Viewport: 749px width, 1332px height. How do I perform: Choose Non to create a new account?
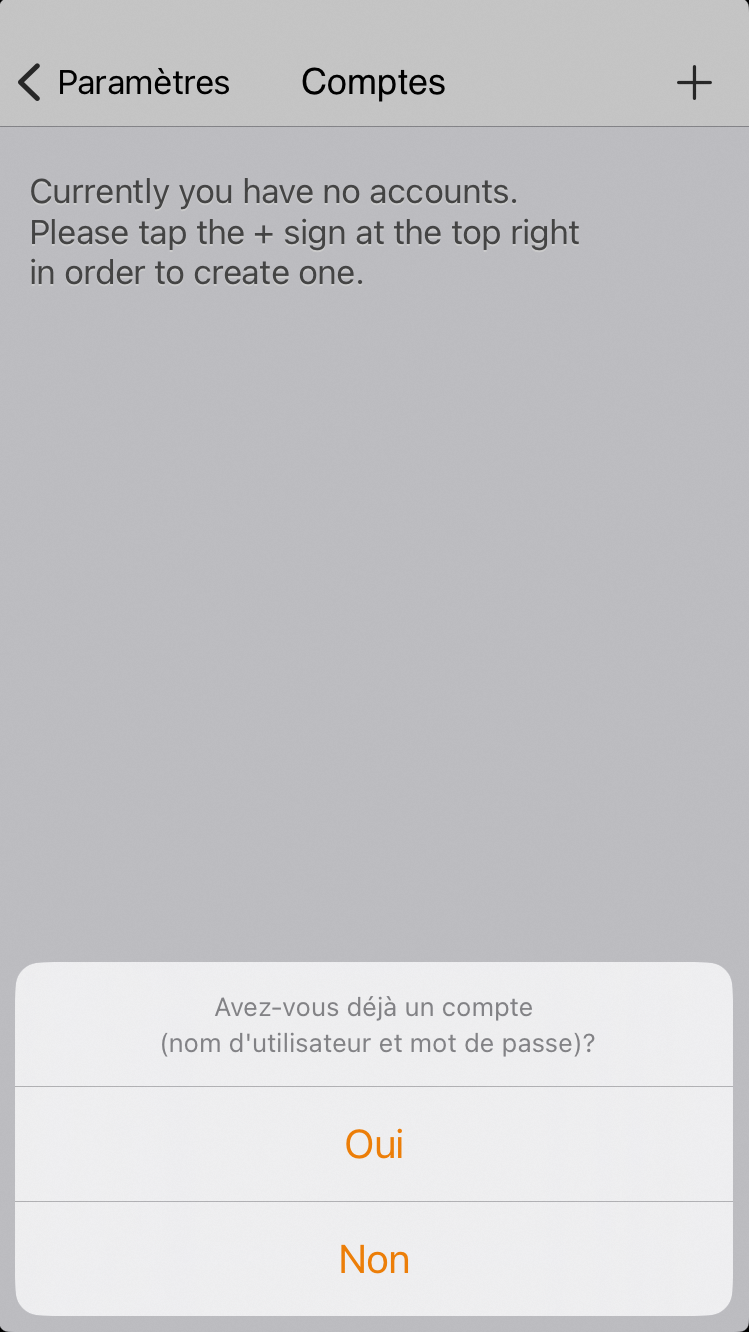(374, 1259)
